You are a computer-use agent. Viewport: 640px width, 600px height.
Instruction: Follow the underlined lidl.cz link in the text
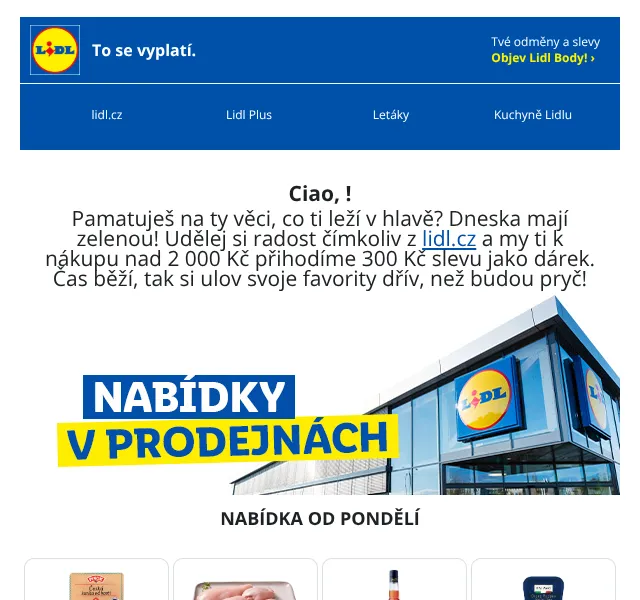pyautogui.click(x=449, y=239)
